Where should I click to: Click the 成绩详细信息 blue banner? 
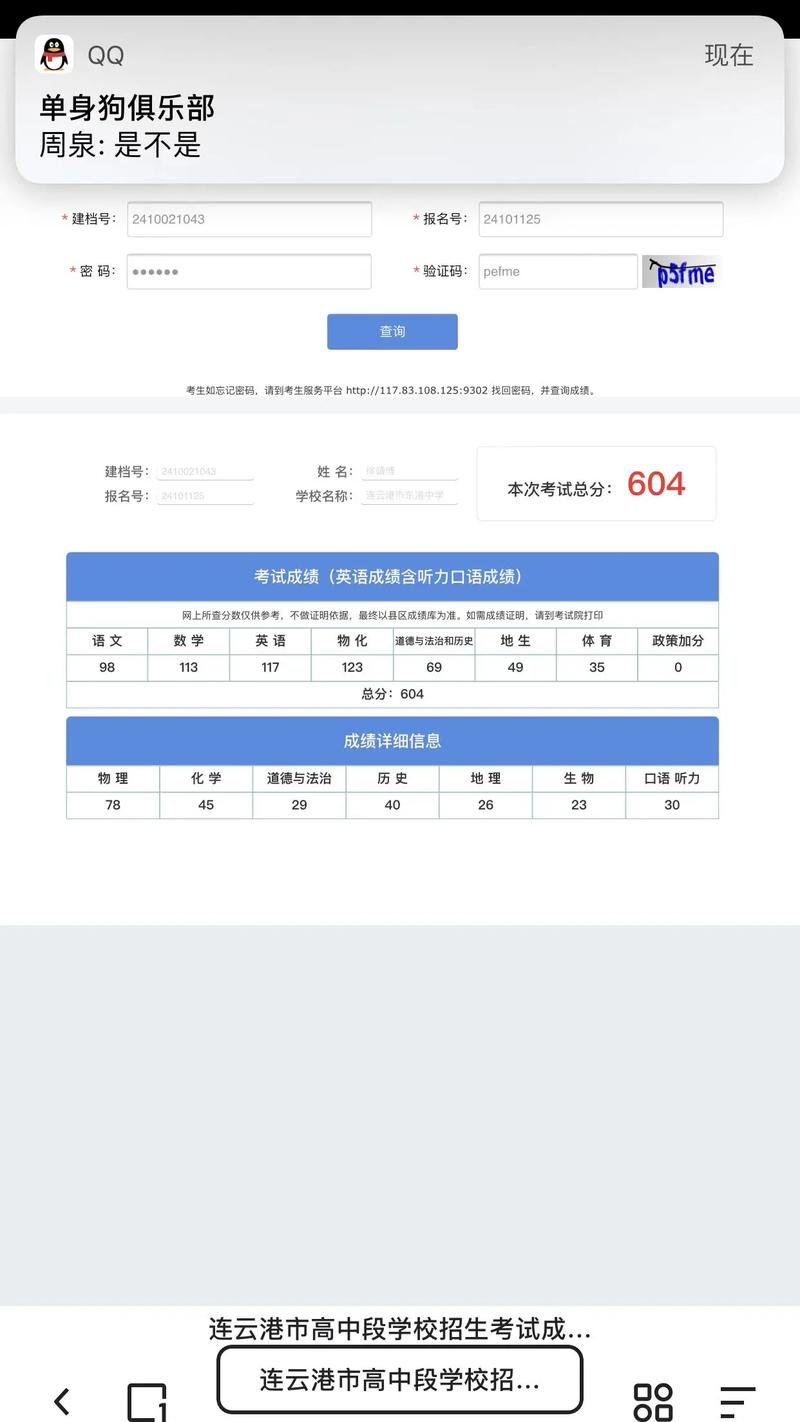coord(392,740)
